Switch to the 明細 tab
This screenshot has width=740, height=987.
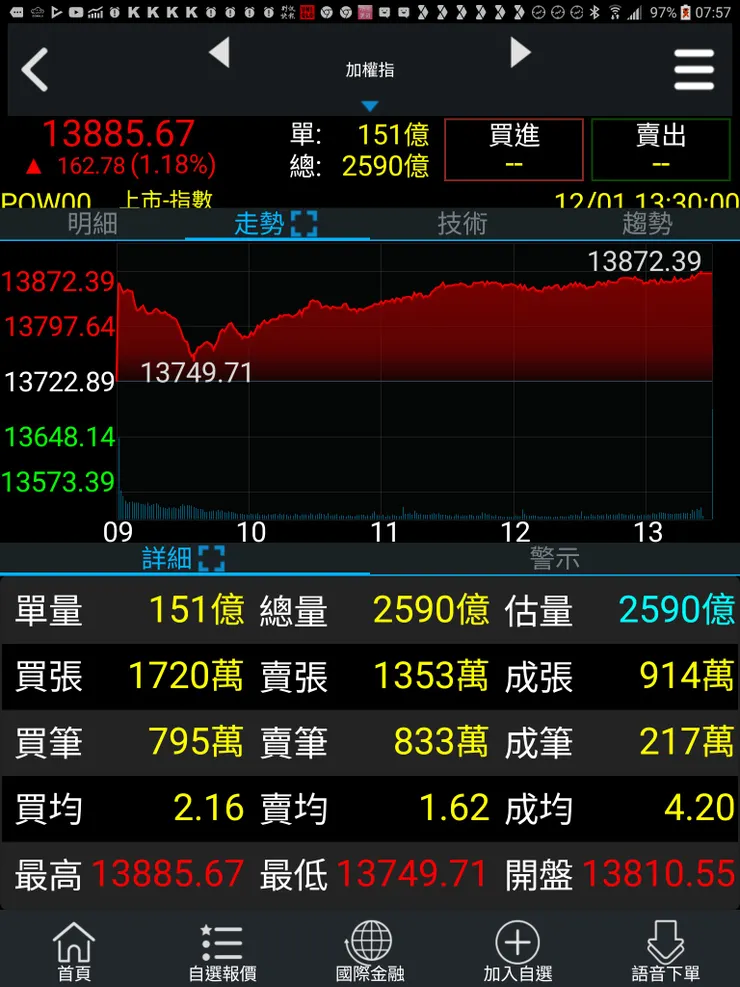point(92,224)
